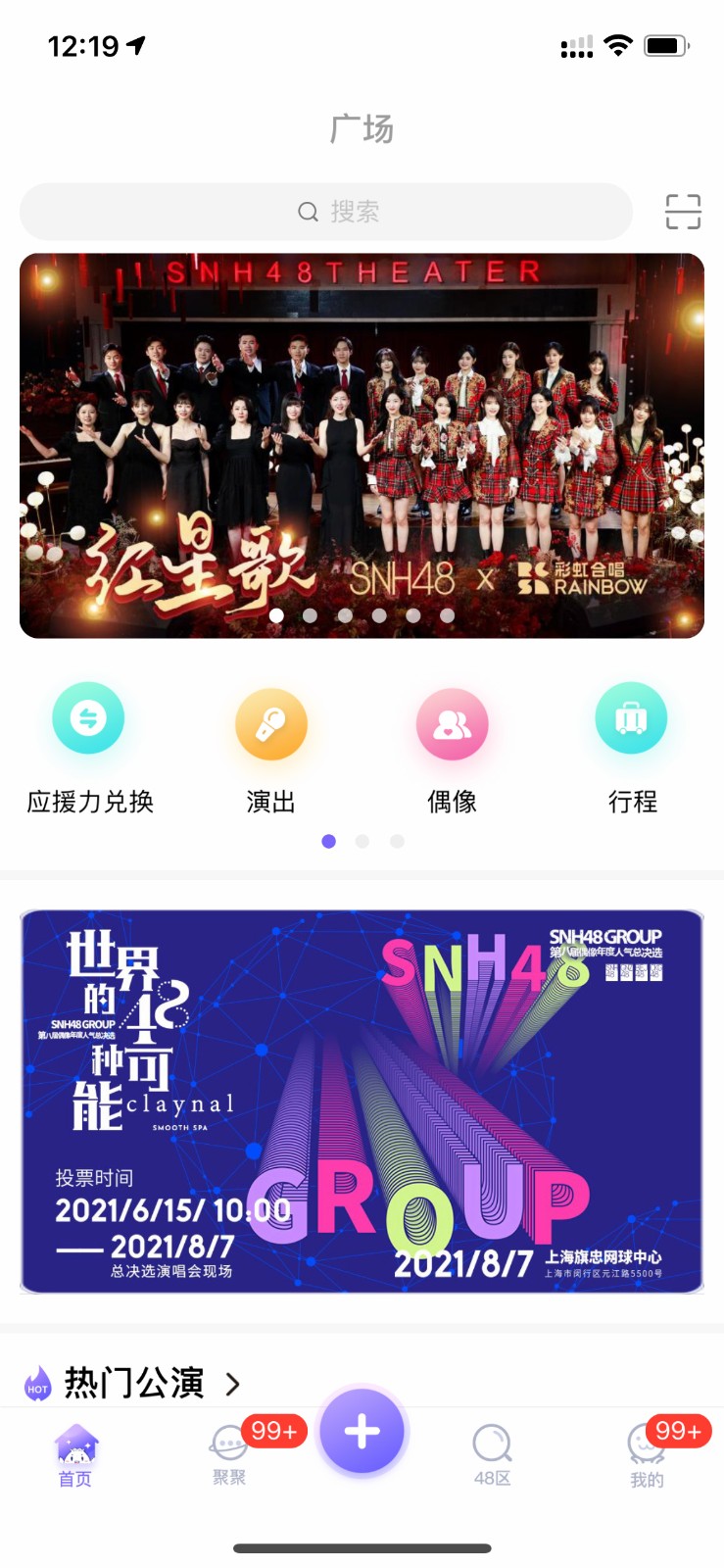The height and width of the screenshot is (1568, 724).
Task: Open schedules via the 行程 suitcase icon
Action: [631, 718]
